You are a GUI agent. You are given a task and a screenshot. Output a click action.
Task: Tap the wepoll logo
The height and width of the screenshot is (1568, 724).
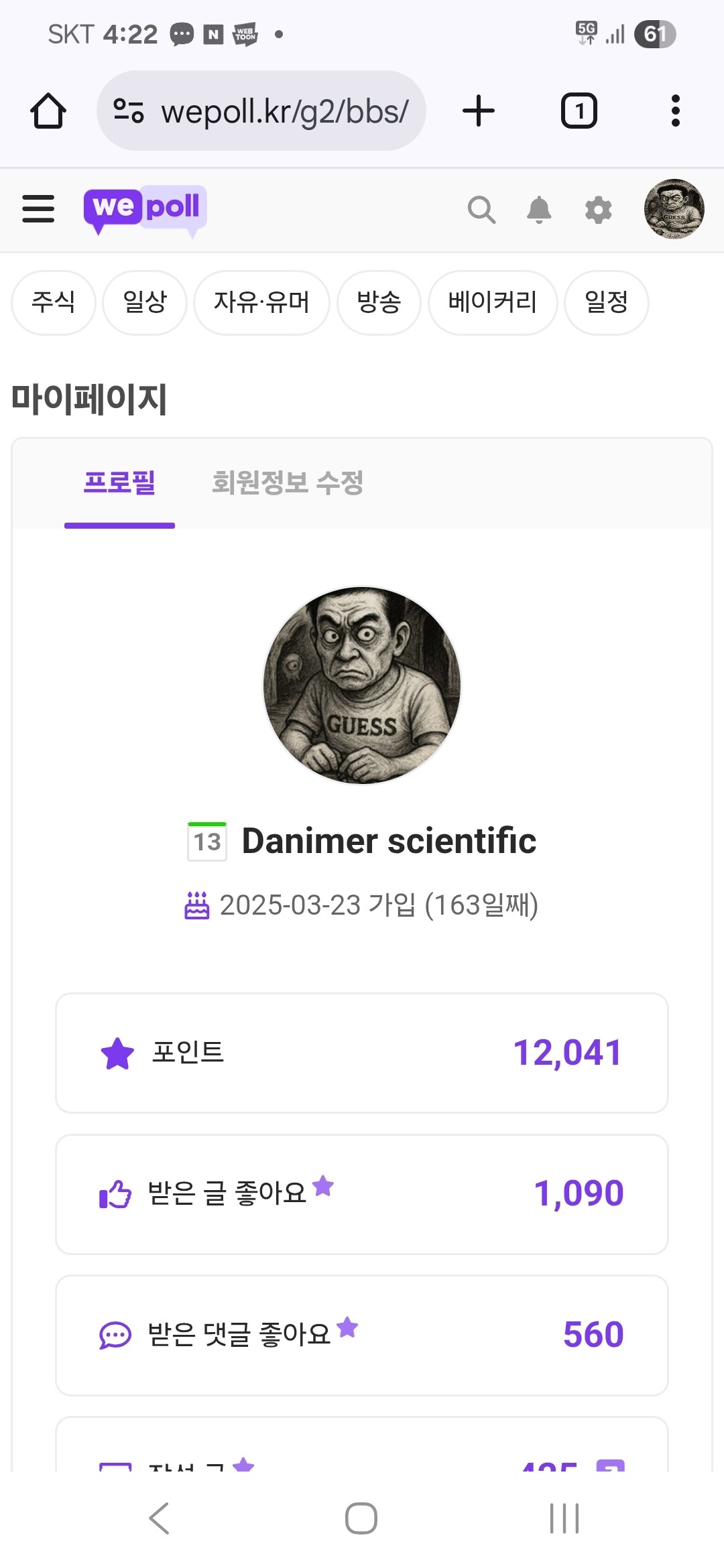(x=145, y=208)
